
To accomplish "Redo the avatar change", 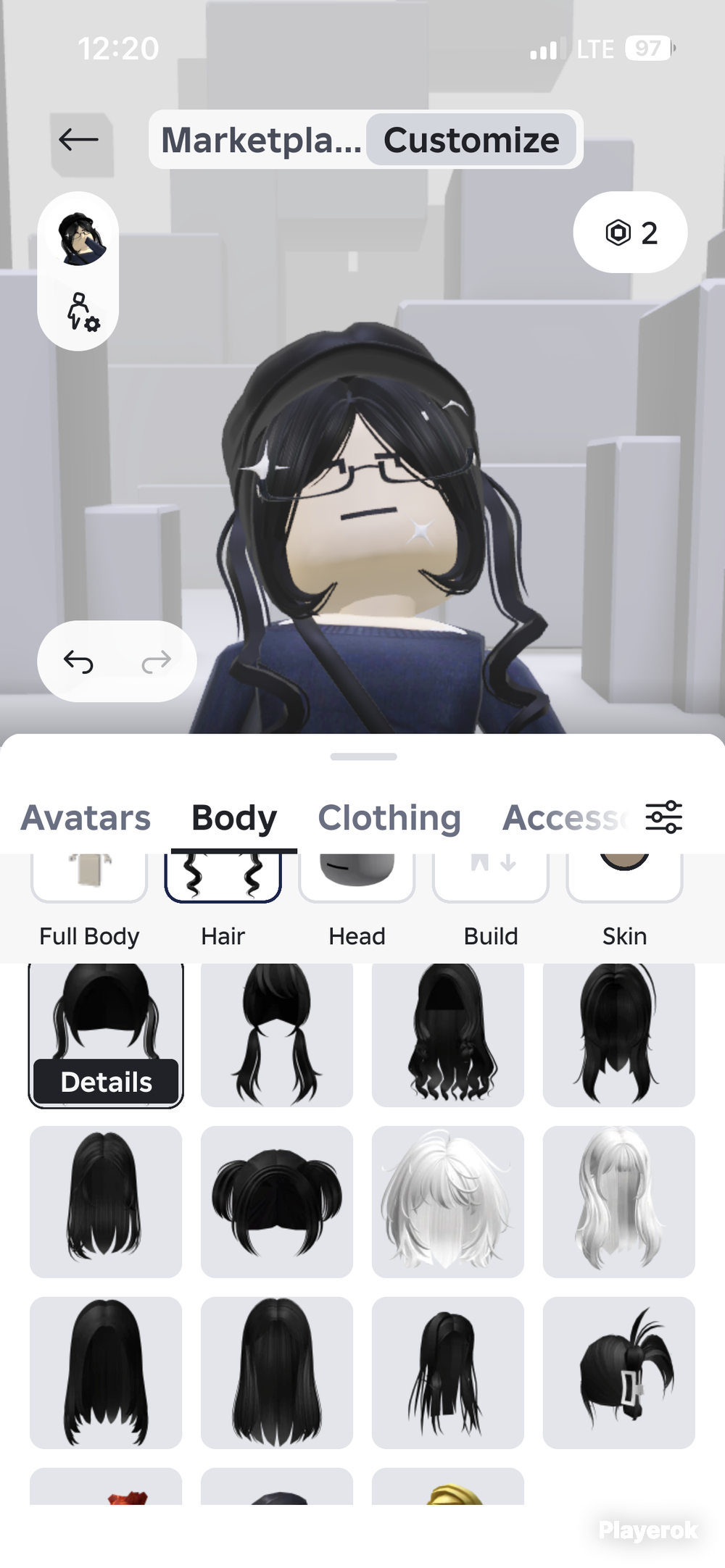I will click(x=156, y=661).
